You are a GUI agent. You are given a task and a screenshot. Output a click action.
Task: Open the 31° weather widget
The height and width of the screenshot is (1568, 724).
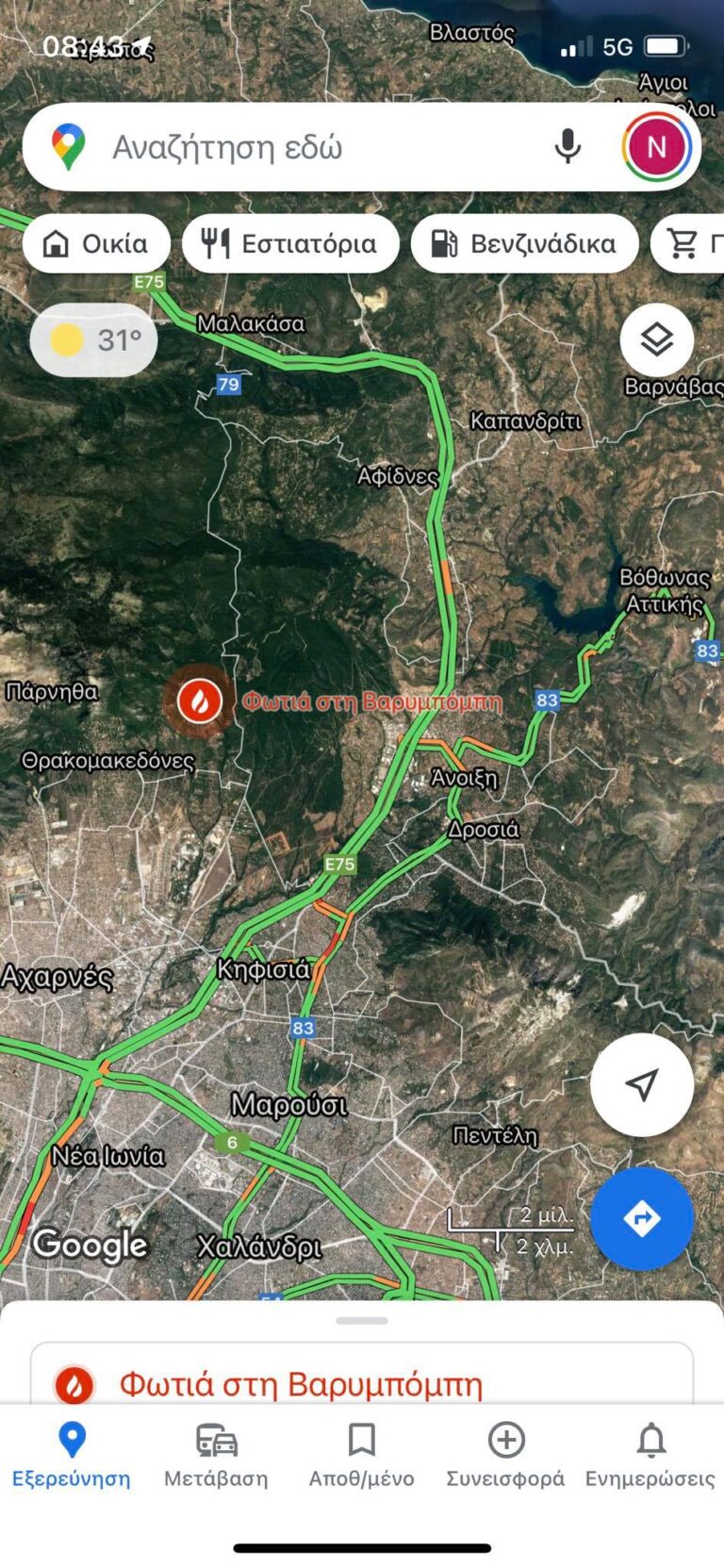93,340
